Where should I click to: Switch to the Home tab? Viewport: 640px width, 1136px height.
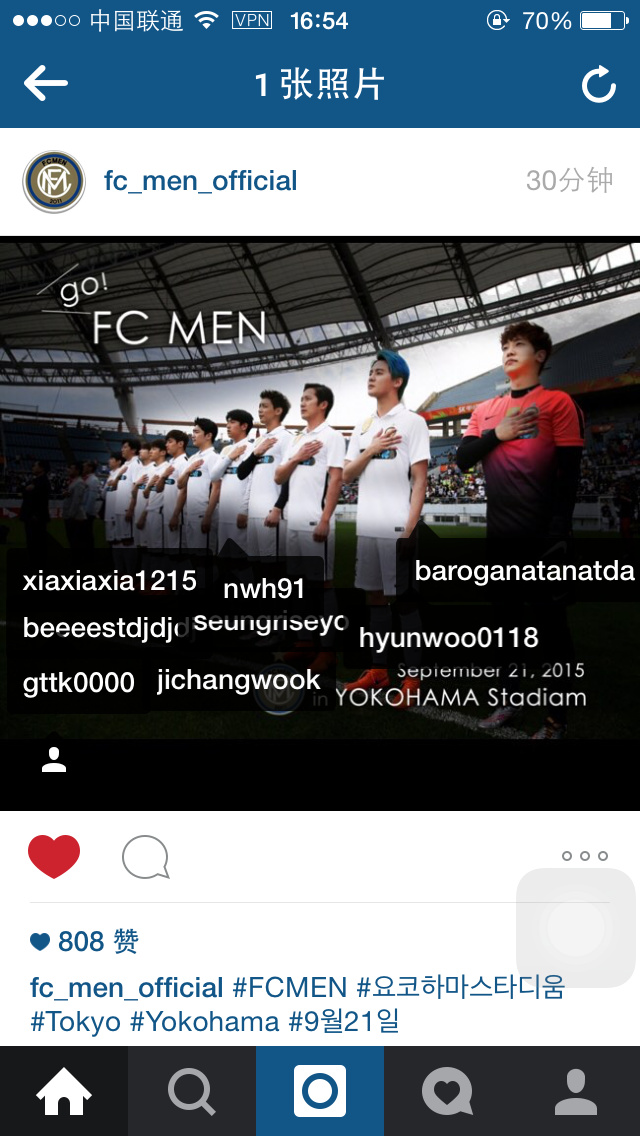[x=64, y=1091]
